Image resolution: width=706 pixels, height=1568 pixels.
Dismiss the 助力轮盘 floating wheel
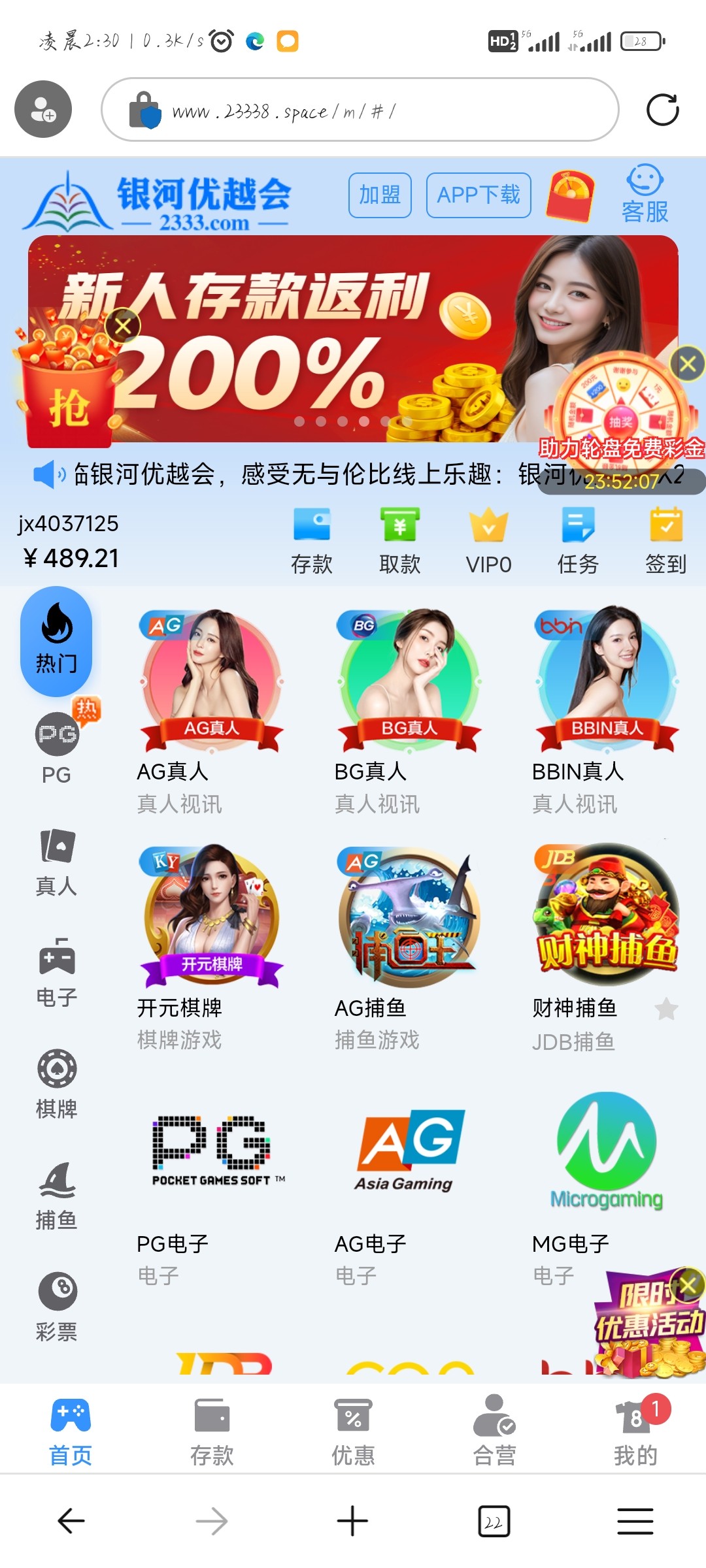(688, 364)
